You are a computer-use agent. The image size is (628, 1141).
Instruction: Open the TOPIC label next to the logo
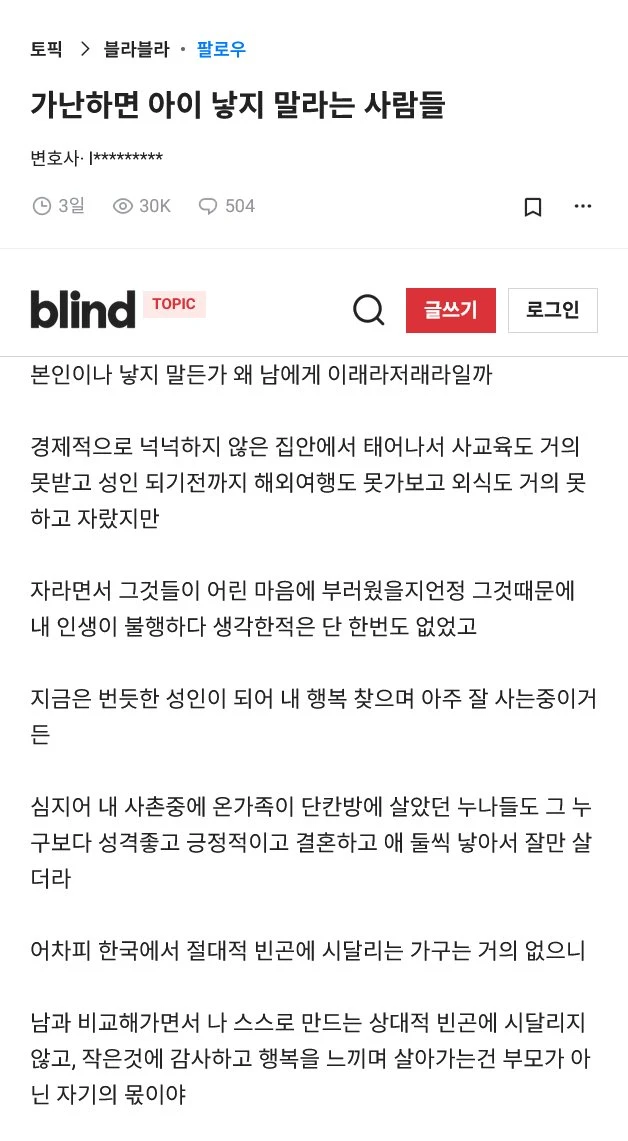click(x=174, y=304)
